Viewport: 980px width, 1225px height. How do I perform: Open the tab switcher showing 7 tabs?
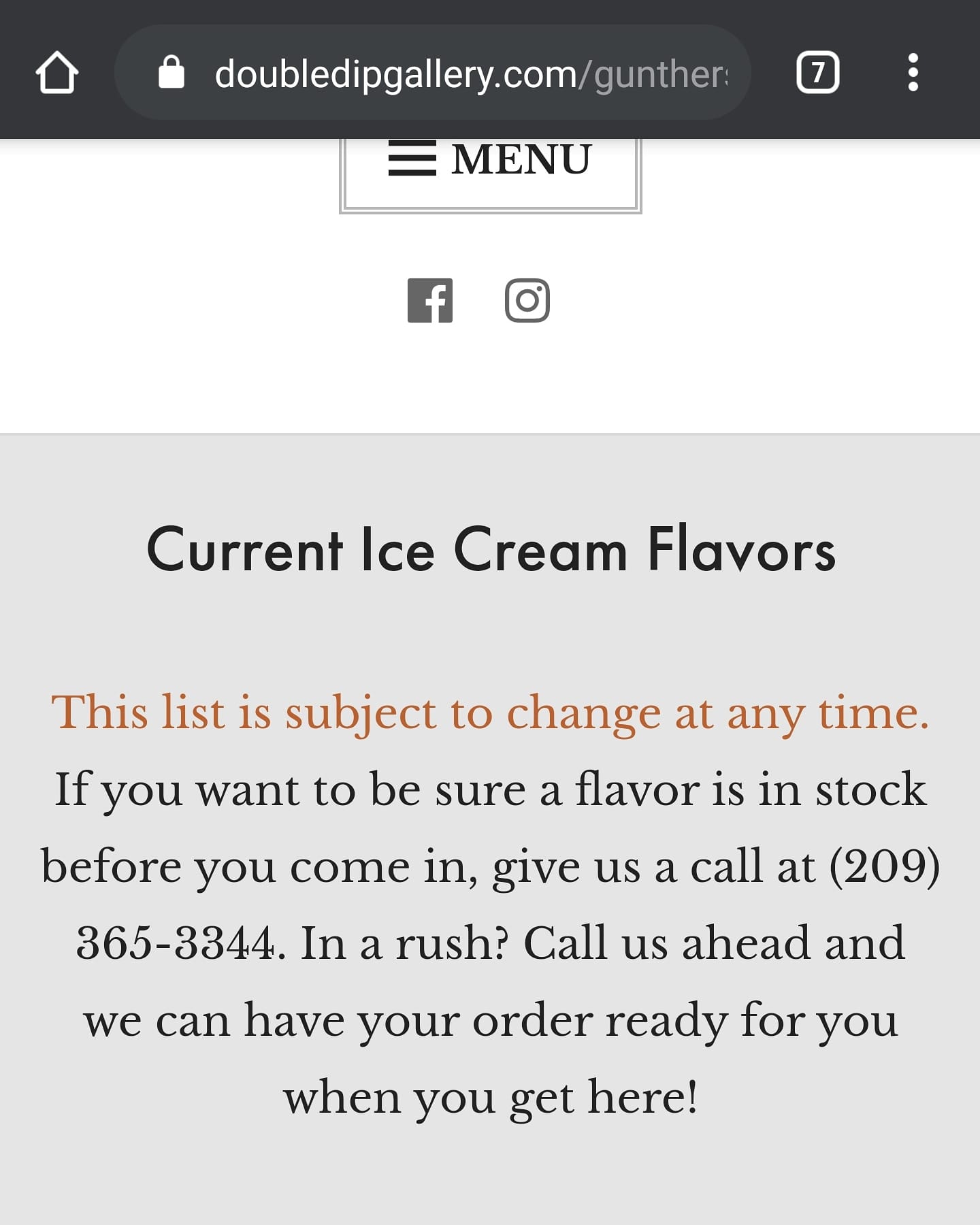coord(817,72)
